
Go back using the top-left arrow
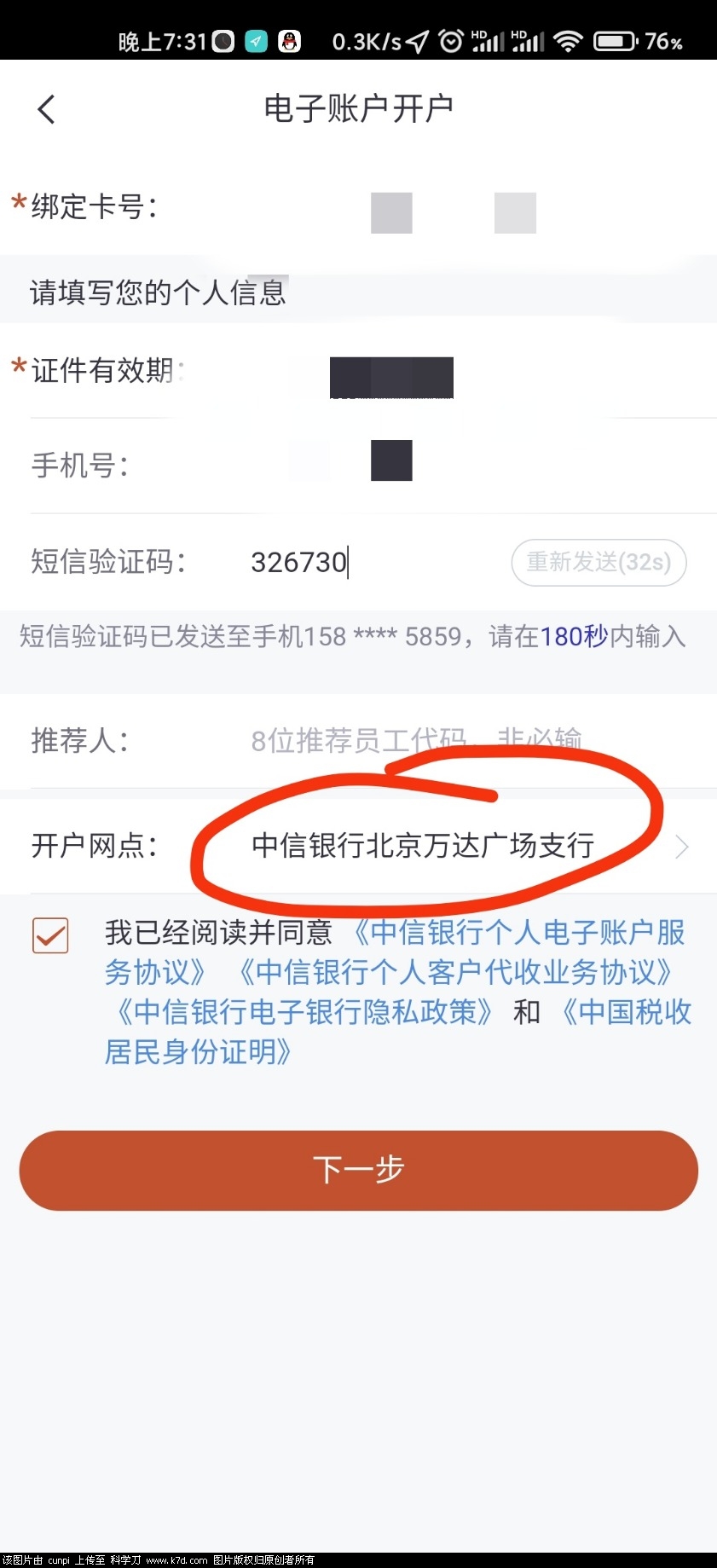[x=47, y=109]
